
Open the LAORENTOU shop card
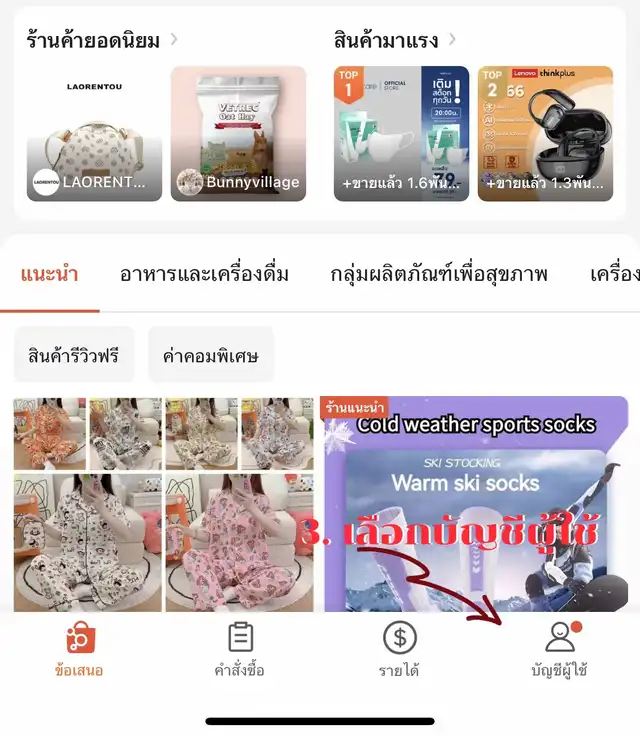(x=94, y=133)
